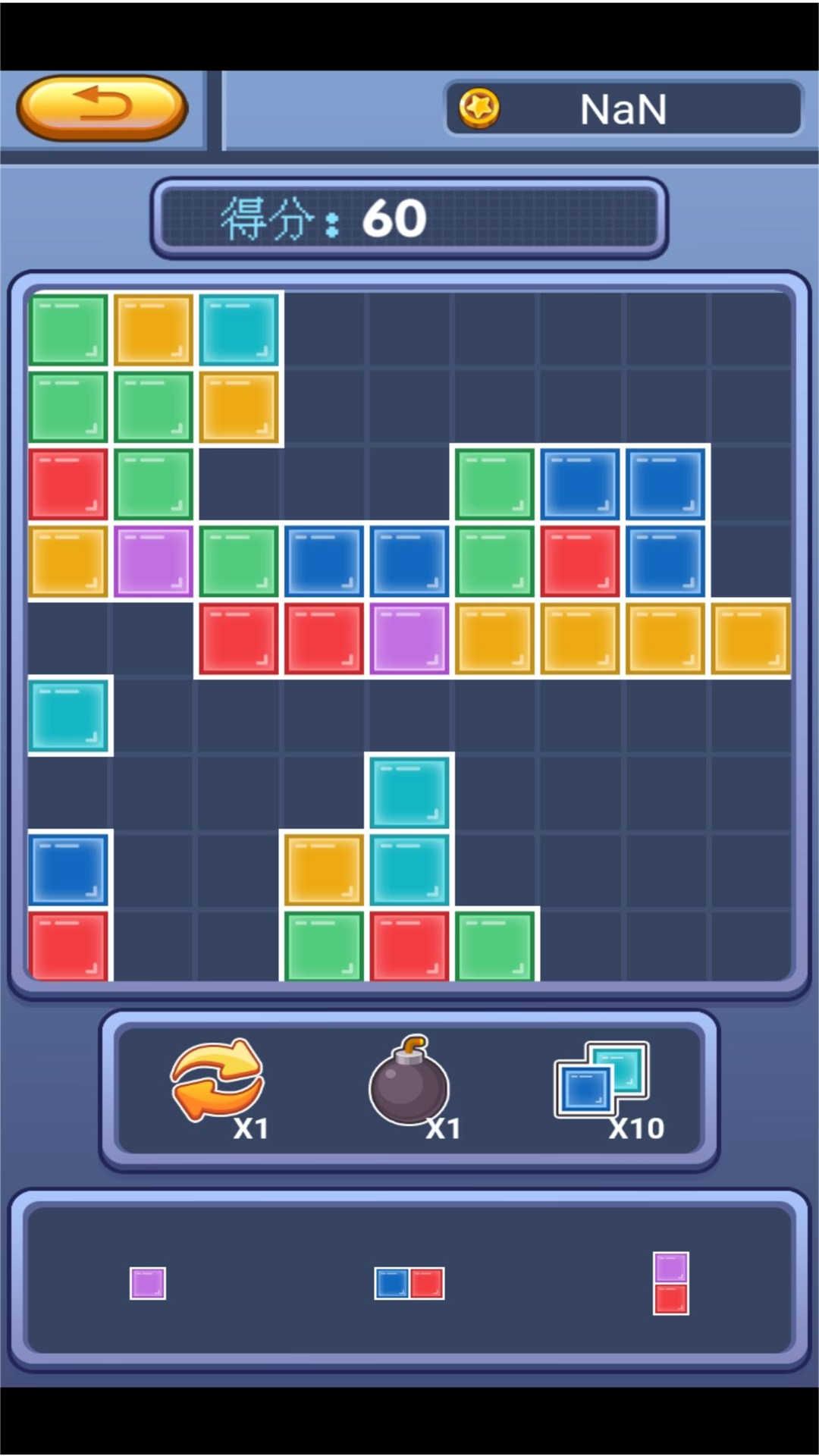
Task: Tap the yellow back arrow button
Action: point(102,108)
